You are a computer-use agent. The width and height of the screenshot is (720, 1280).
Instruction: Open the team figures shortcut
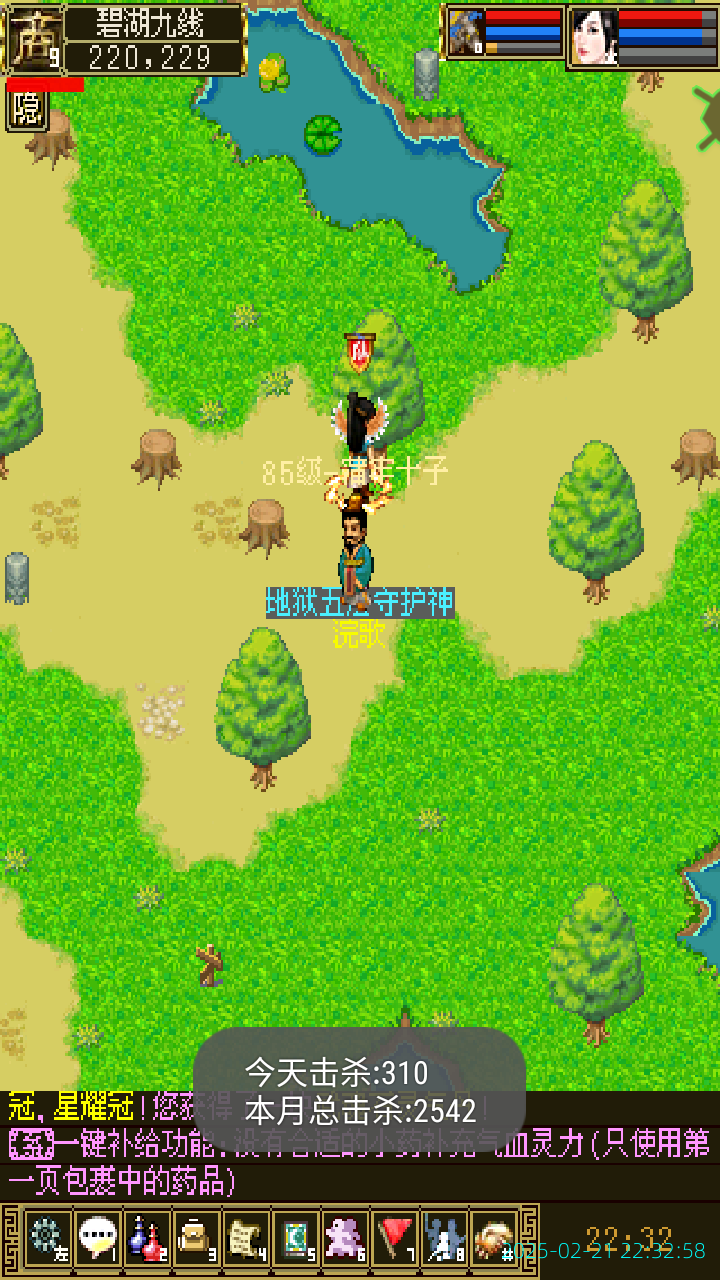point(444,1238)
